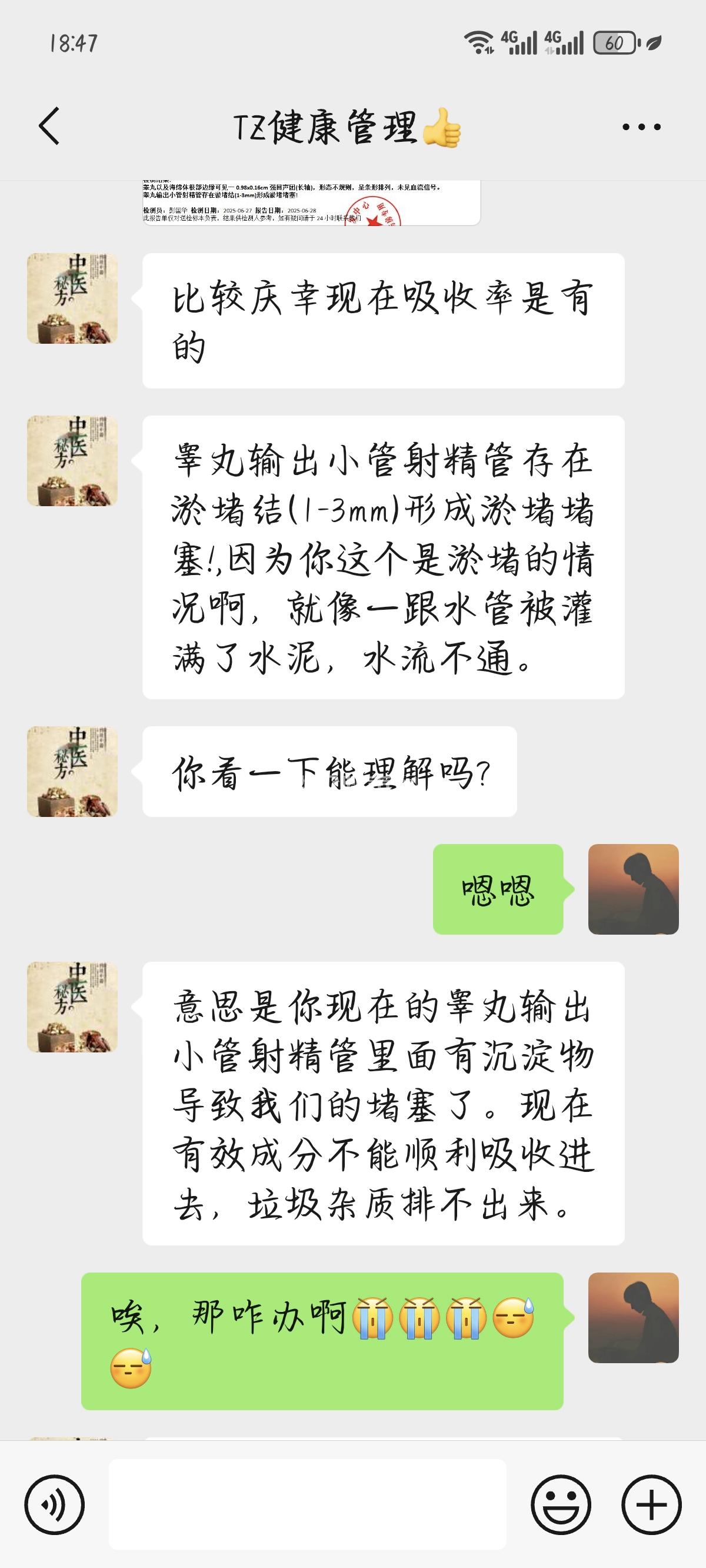Focus the message text field

tap(307, 1504)
